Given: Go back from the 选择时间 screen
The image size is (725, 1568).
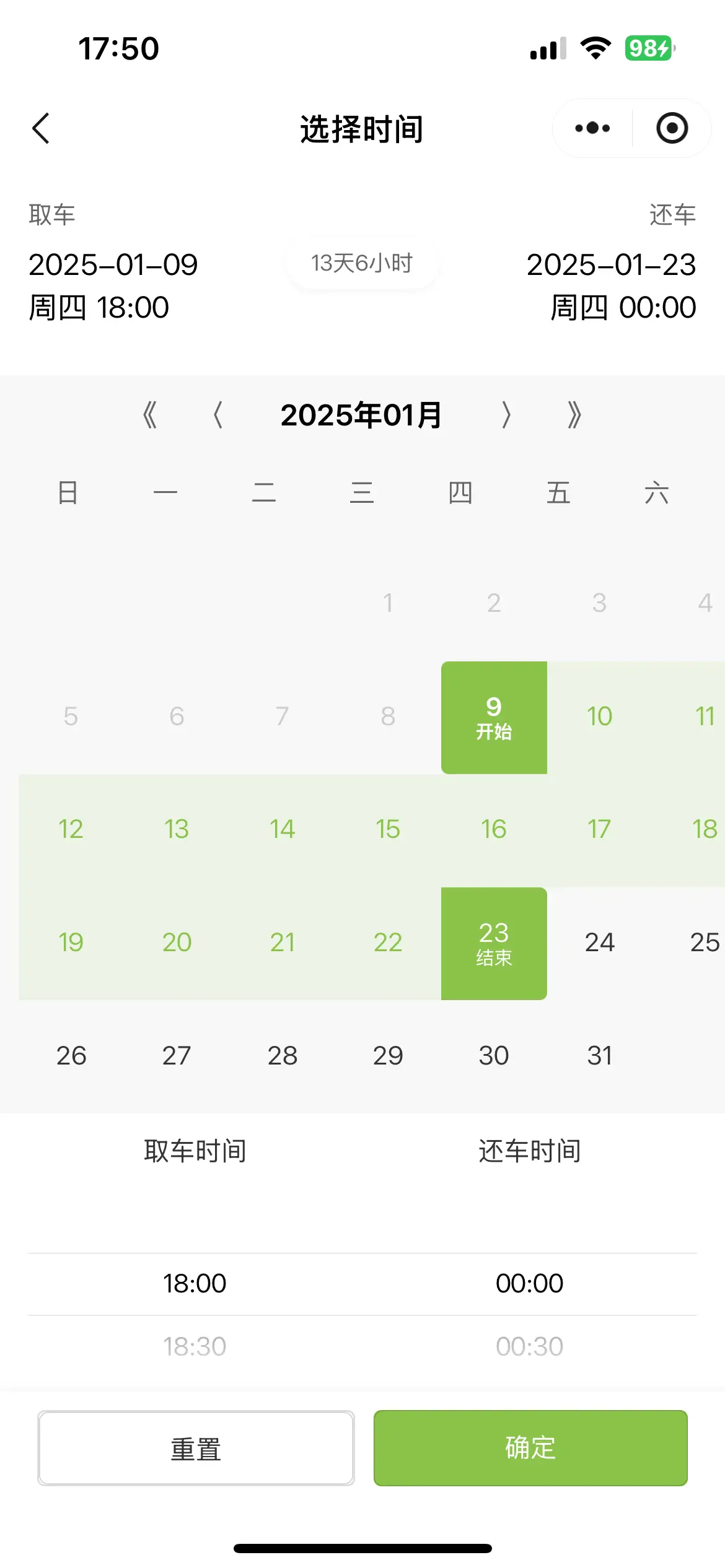Looking at the screenshot, I should coord(41,128).
